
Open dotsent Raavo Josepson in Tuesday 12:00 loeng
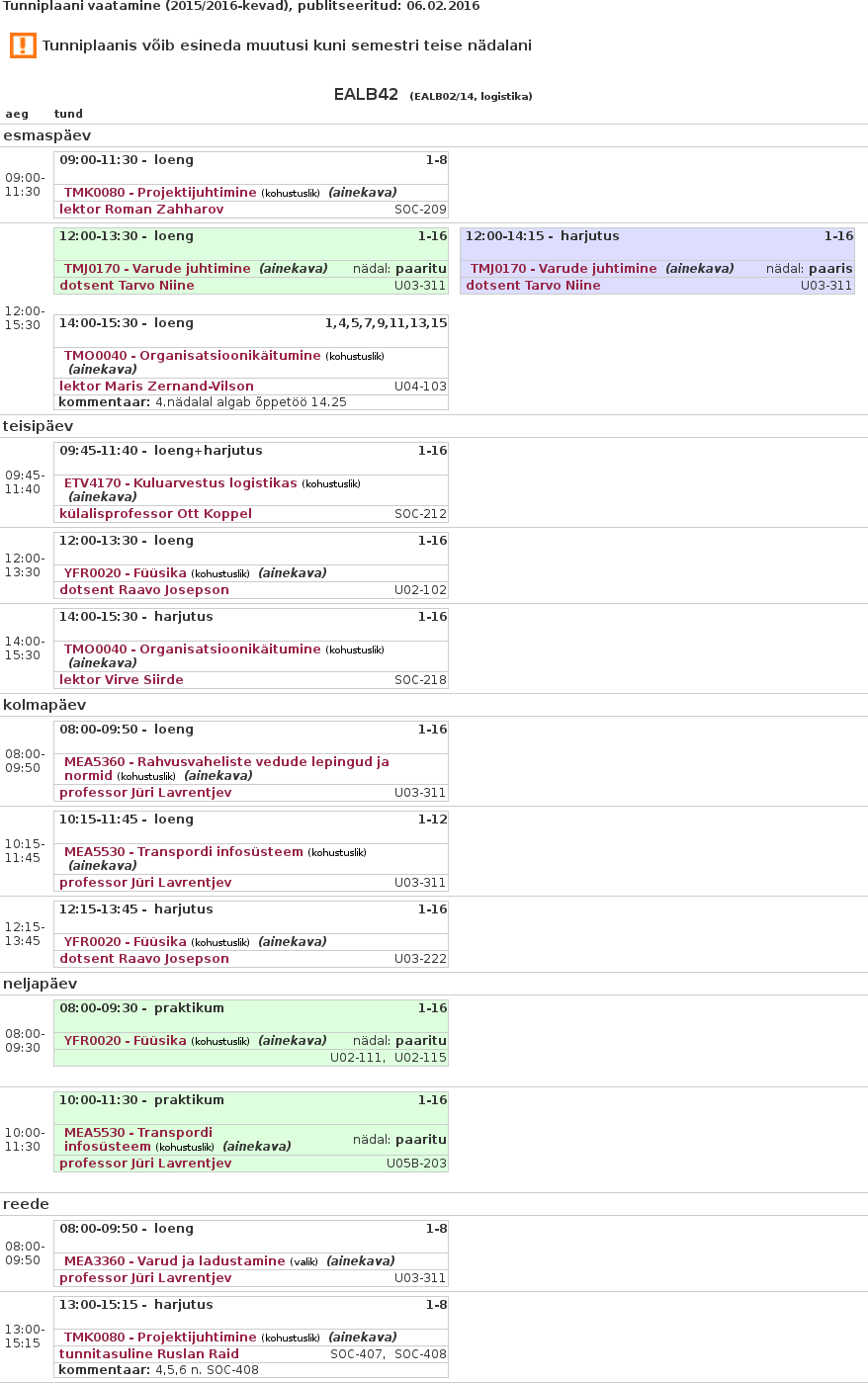[x=144, y=590]
